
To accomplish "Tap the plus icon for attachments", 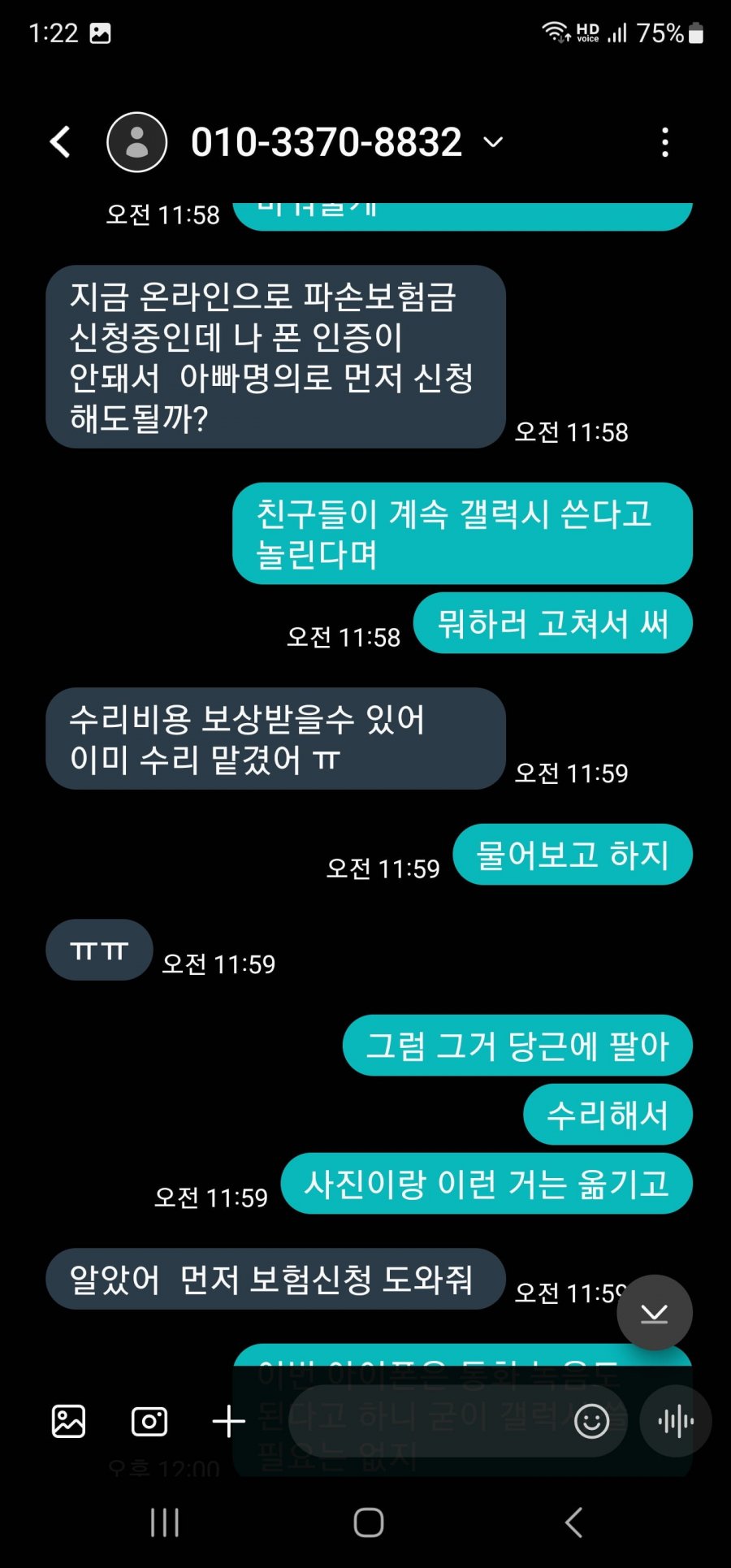I will click(x=228, y=1421).
